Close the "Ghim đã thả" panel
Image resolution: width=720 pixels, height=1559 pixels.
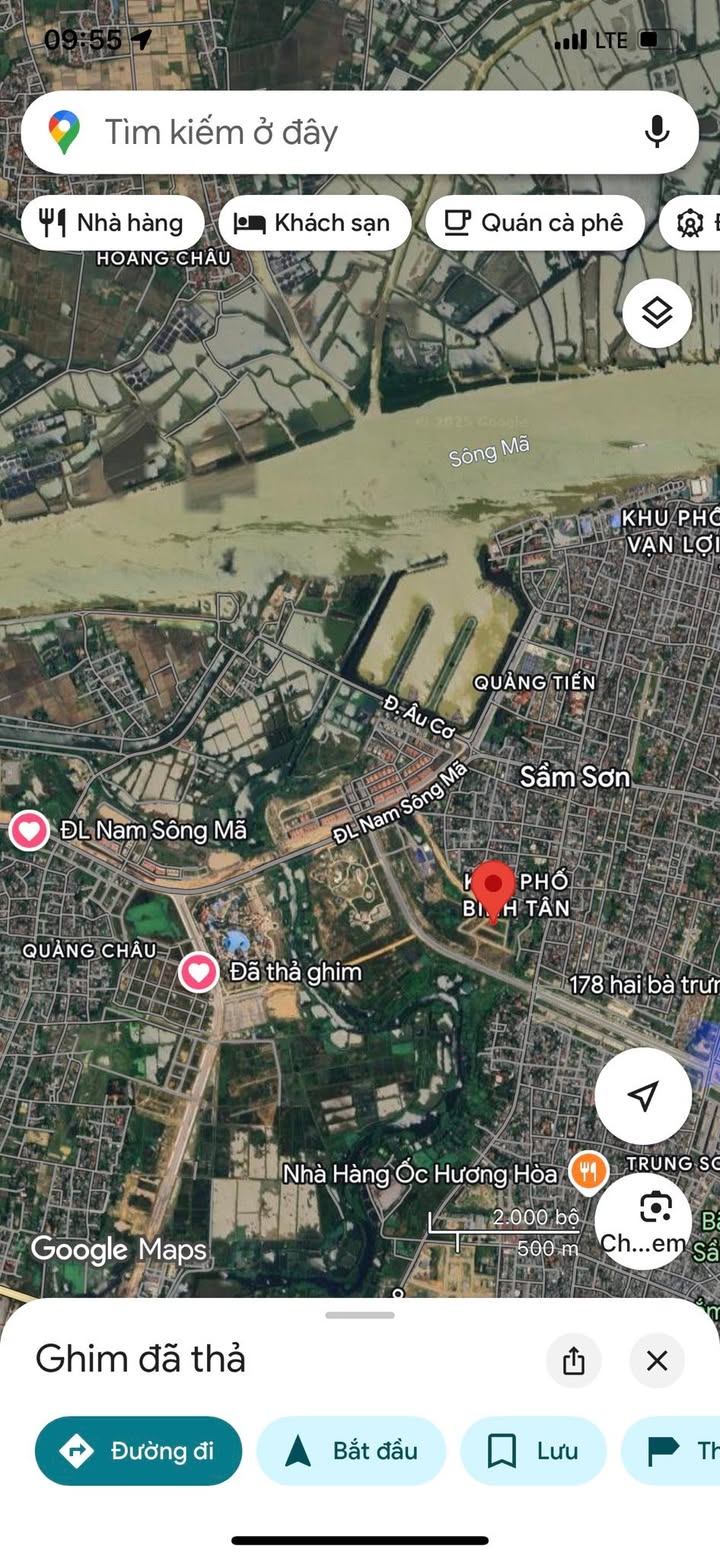click(657, 1360)
